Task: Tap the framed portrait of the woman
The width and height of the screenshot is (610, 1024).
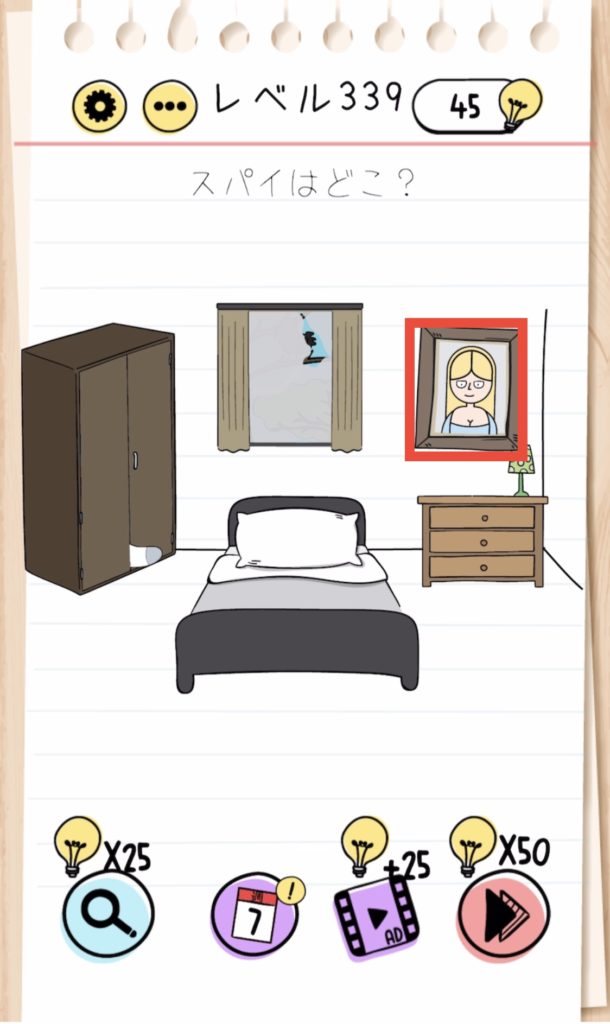Action: click(466, 389)
